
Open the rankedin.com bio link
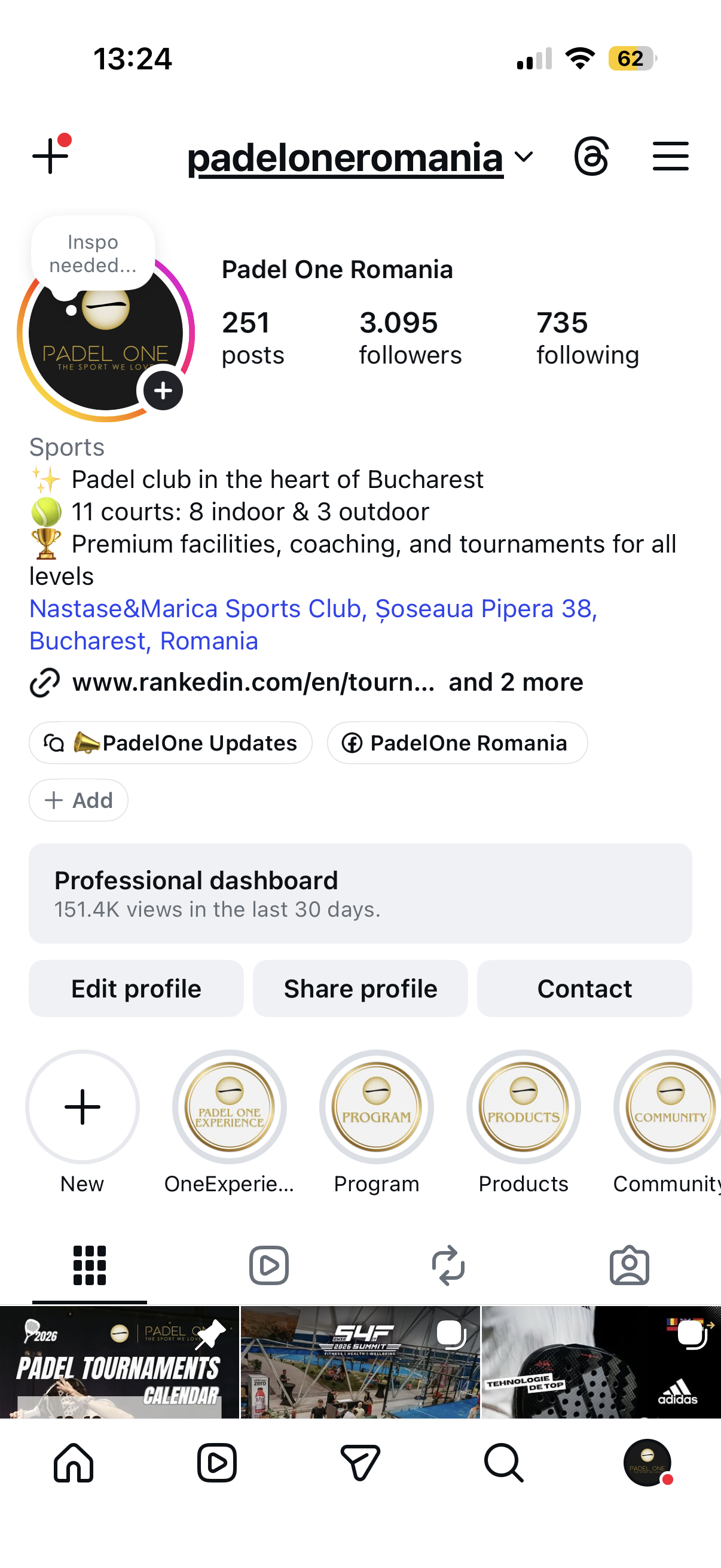pyautogui.click(x=253, y=682)
